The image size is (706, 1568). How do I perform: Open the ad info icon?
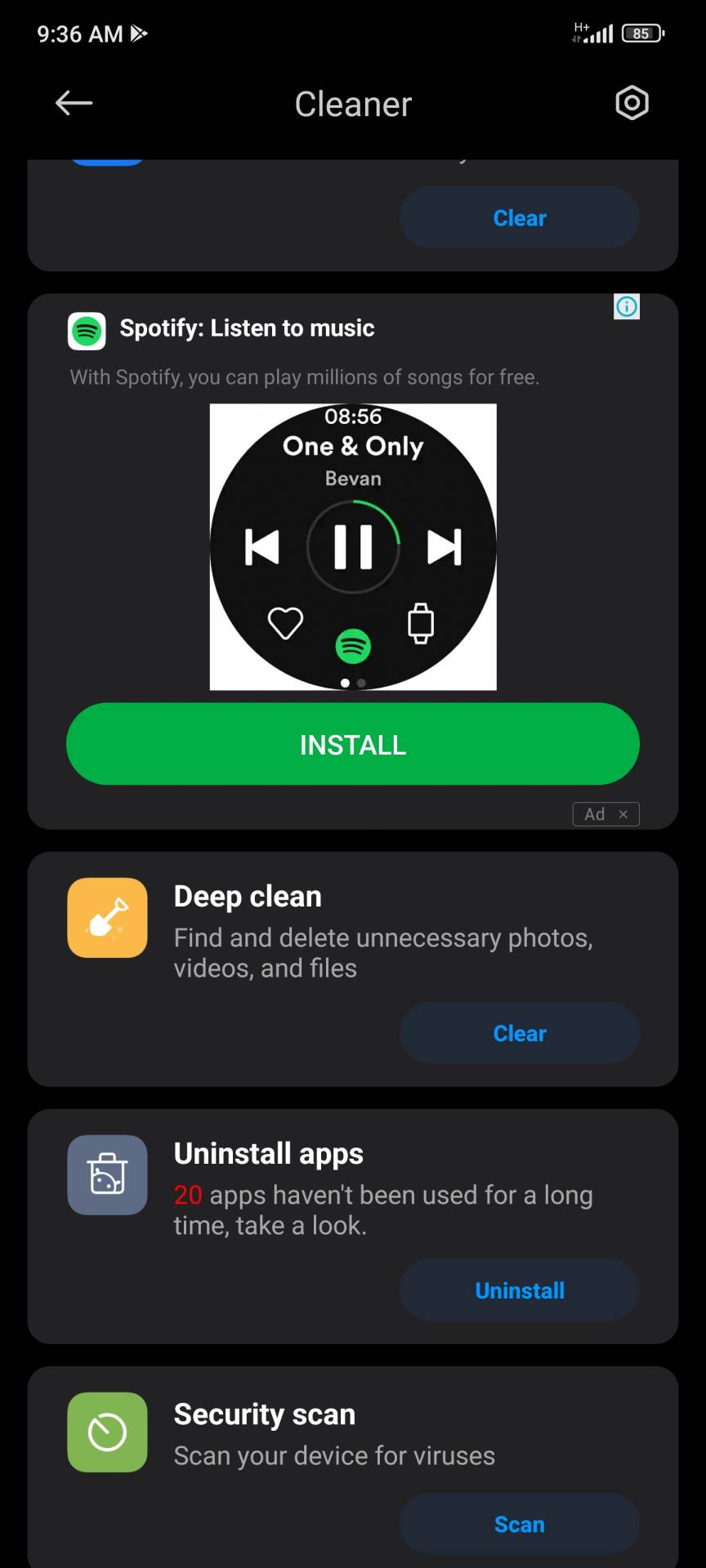(x=627, y=307)
